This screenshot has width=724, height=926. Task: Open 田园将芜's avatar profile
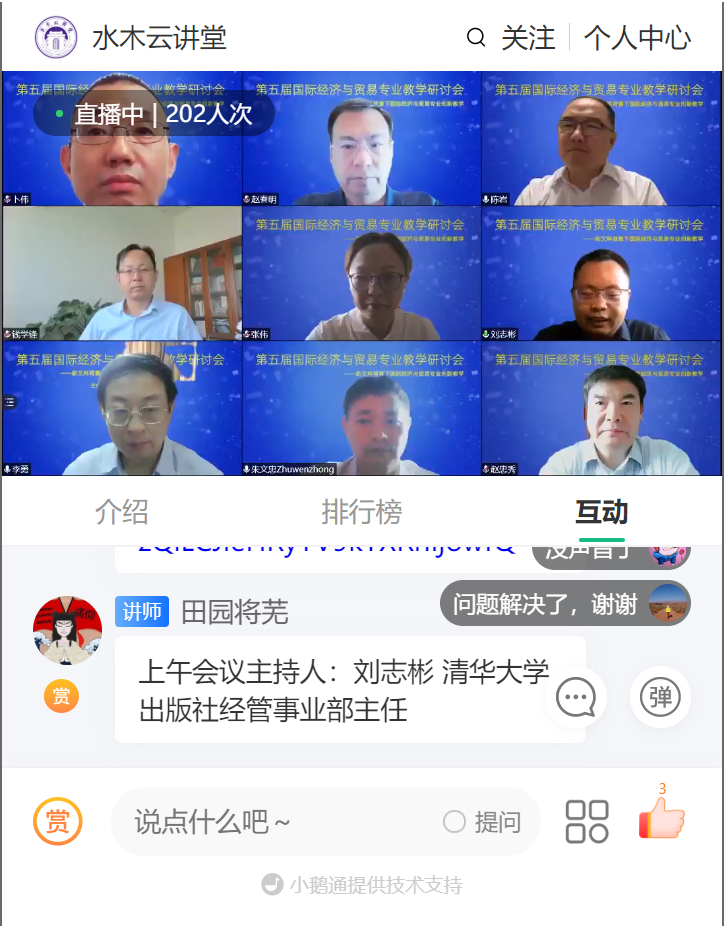68,630
